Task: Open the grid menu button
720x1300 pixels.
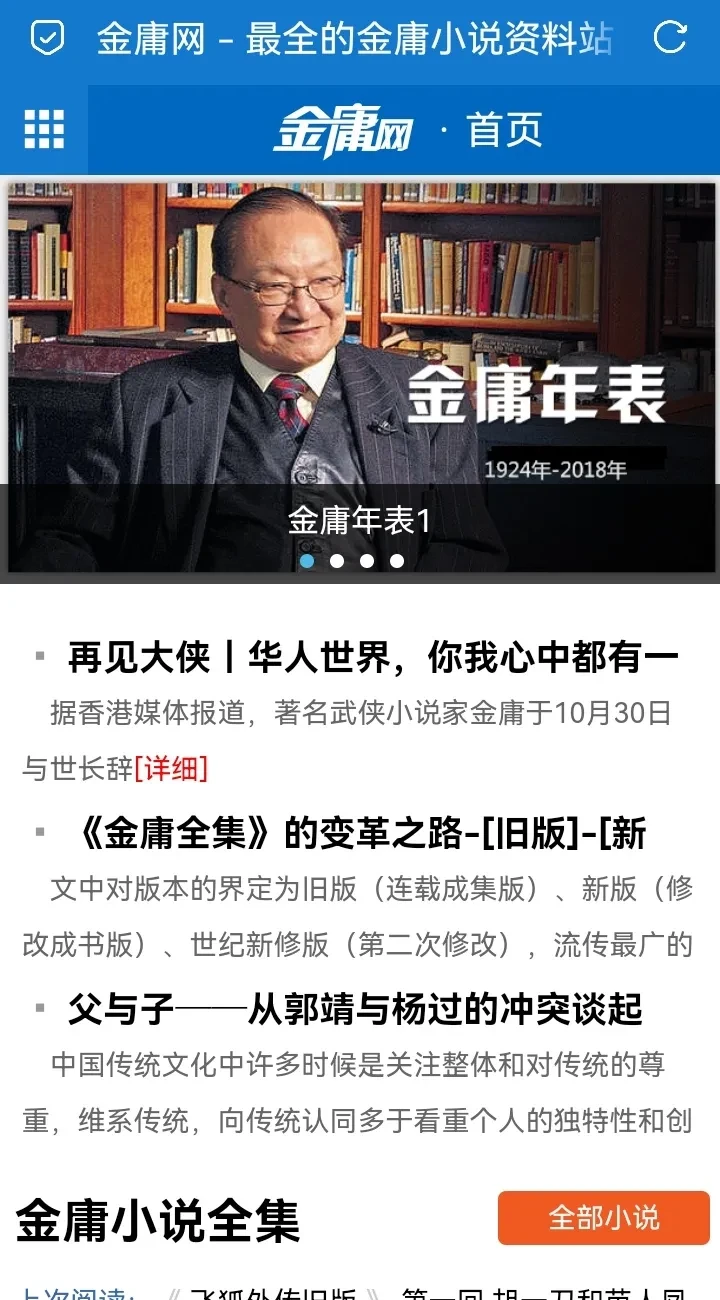Action: pos(44,130)
